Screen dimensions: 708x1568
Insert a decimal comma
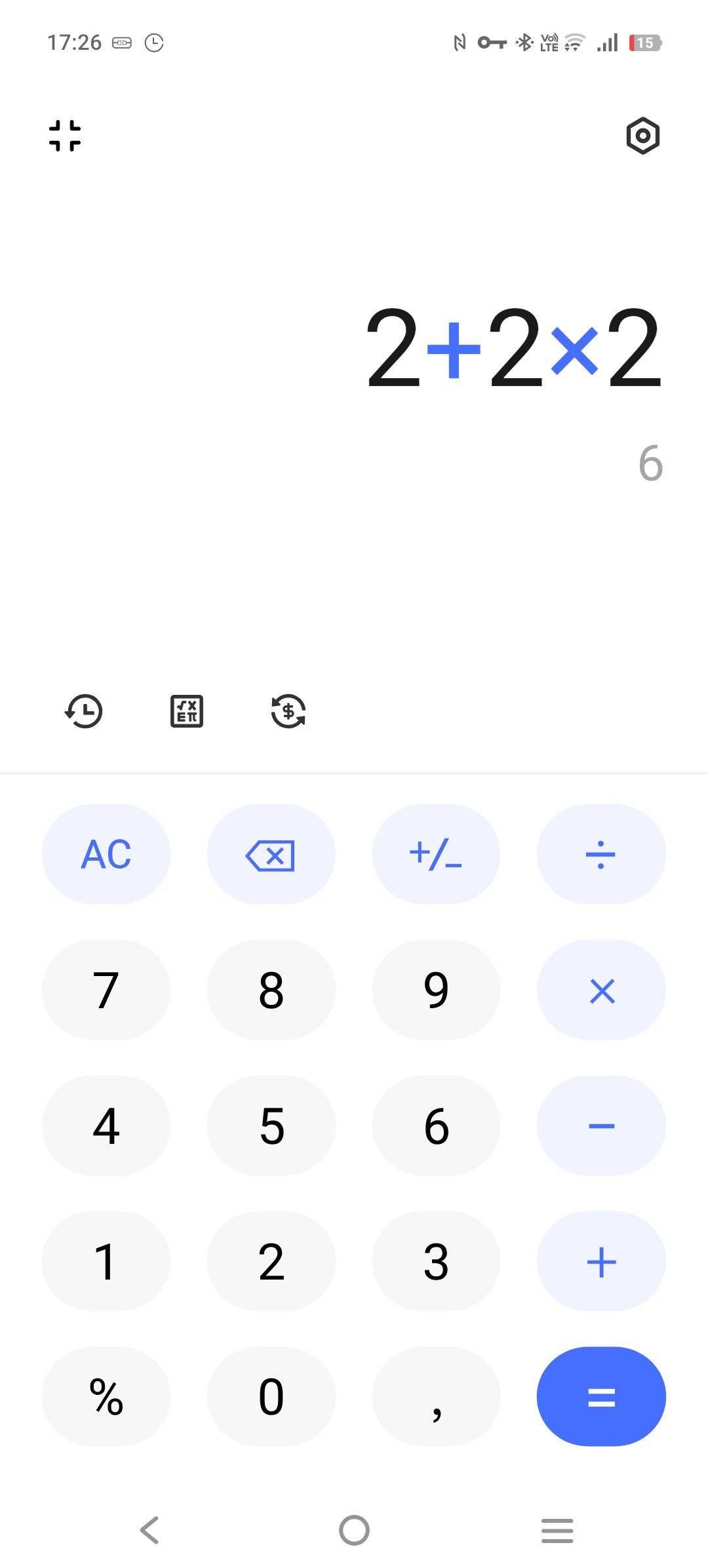[x=436, y=1396]
